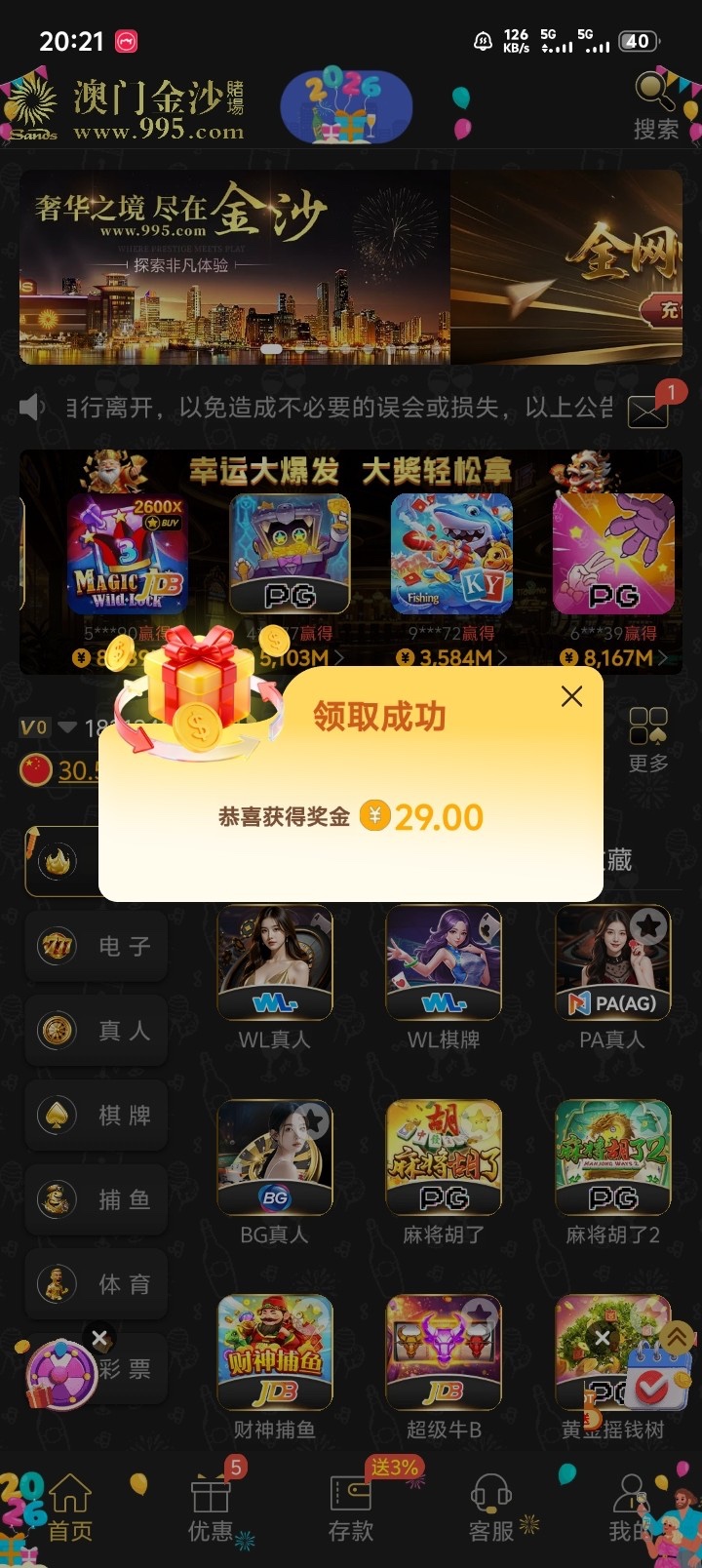The height and width of the screenshot is (1568, 702).
Task: Select the 电子 game category
Action: click(97, 946)
